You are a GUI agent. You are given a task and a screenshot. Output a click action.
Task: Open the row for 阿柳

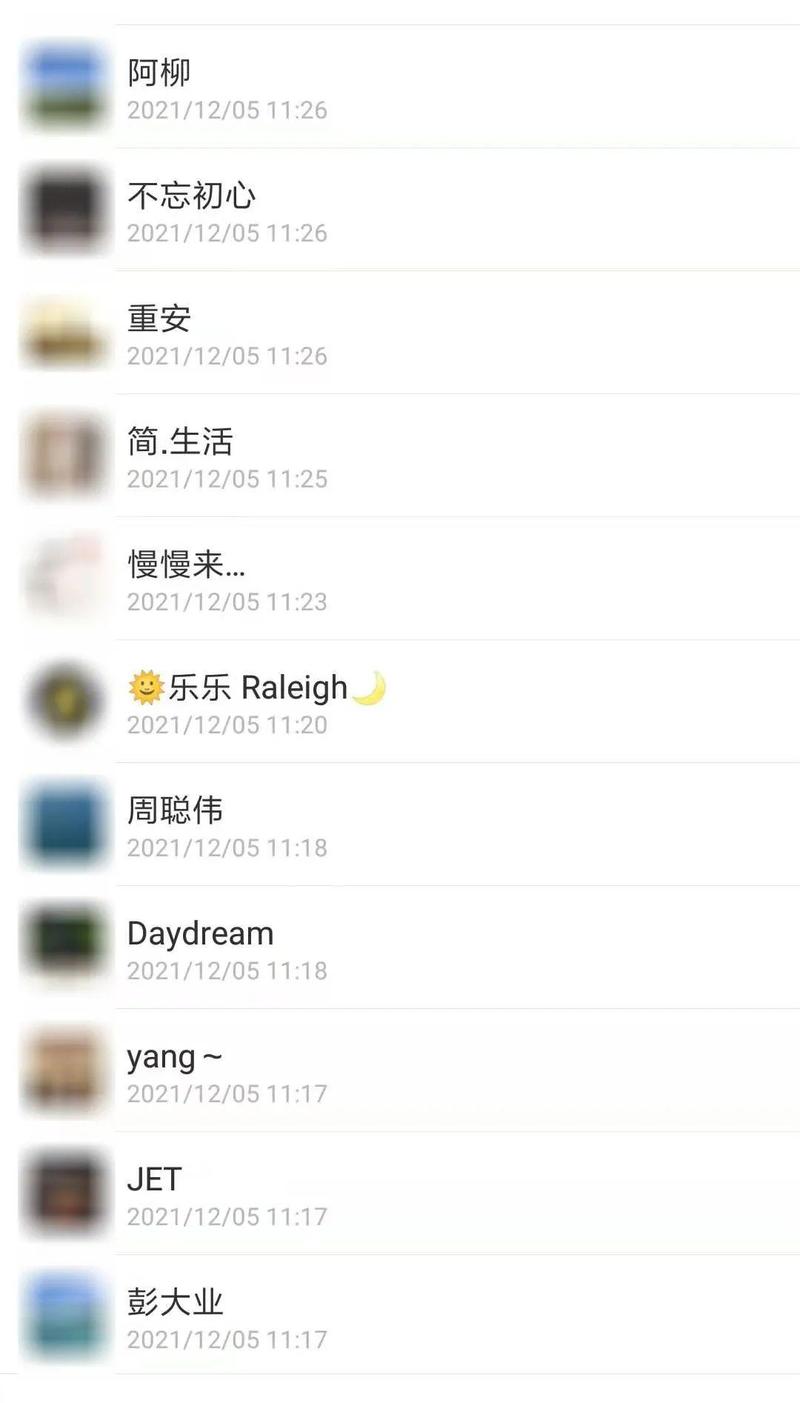400,88
